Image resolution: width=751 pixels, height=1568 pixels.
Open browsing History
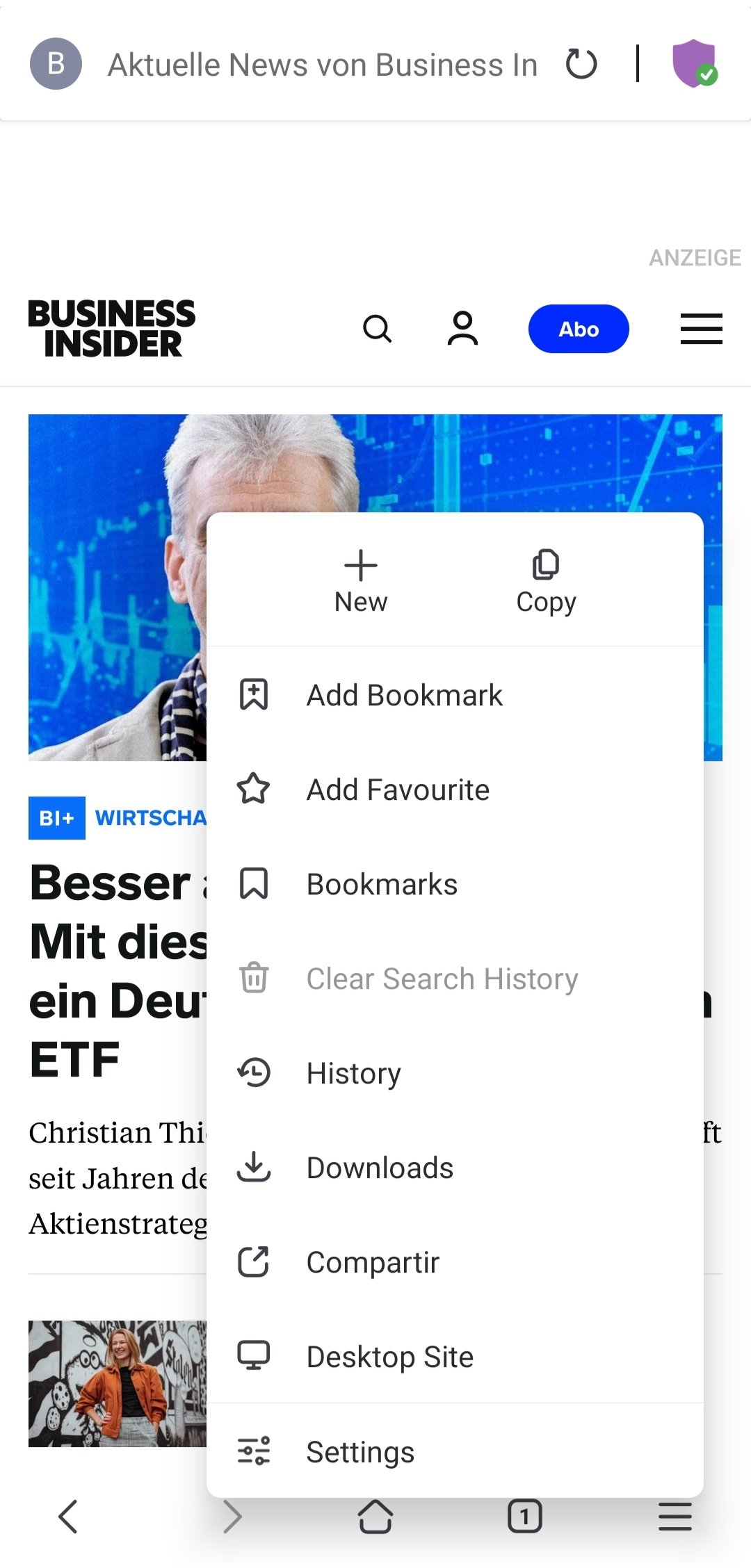click(353, 1073)
